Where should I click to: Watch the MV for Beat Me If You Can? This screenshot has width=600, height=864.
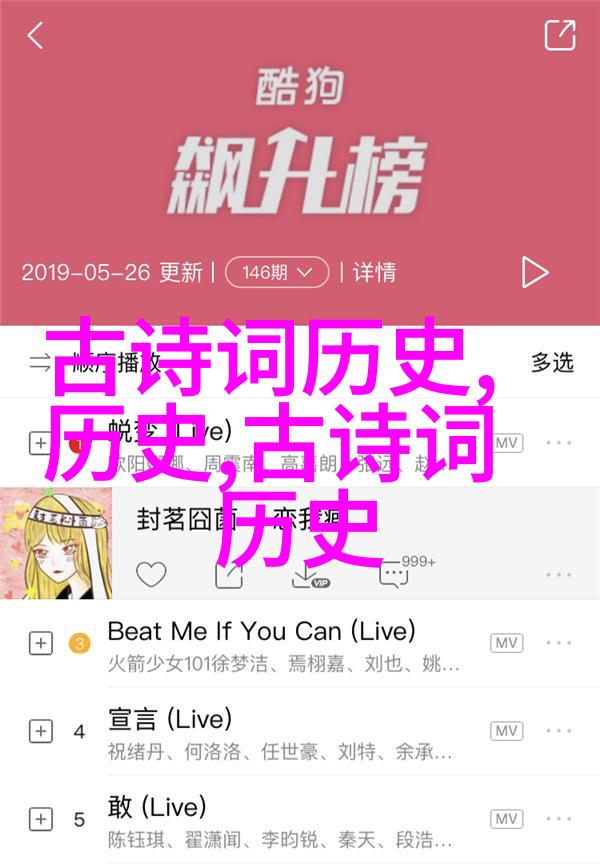coord(506,643)
